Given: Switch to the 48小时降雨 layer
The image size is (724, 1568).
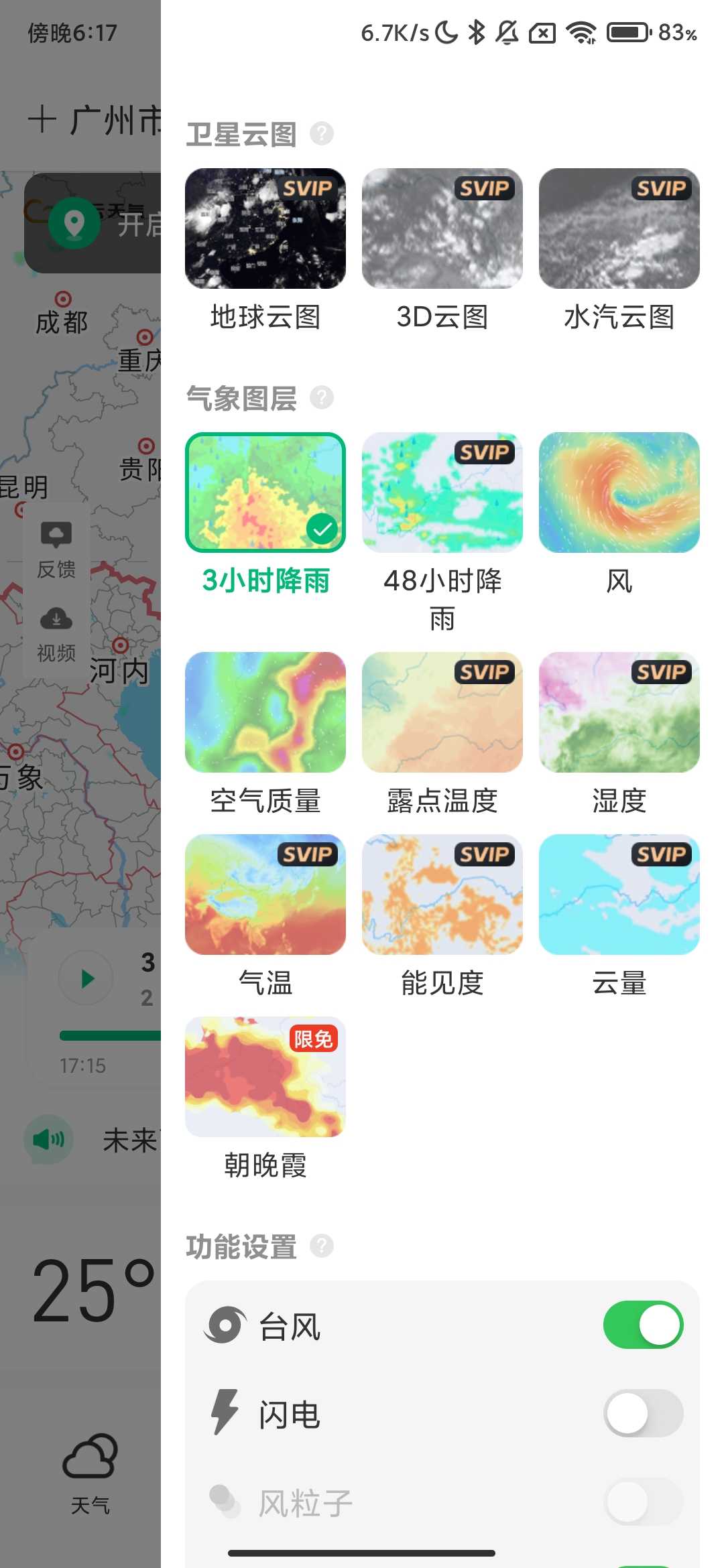Looking at the screenshot, I should 442,493.
